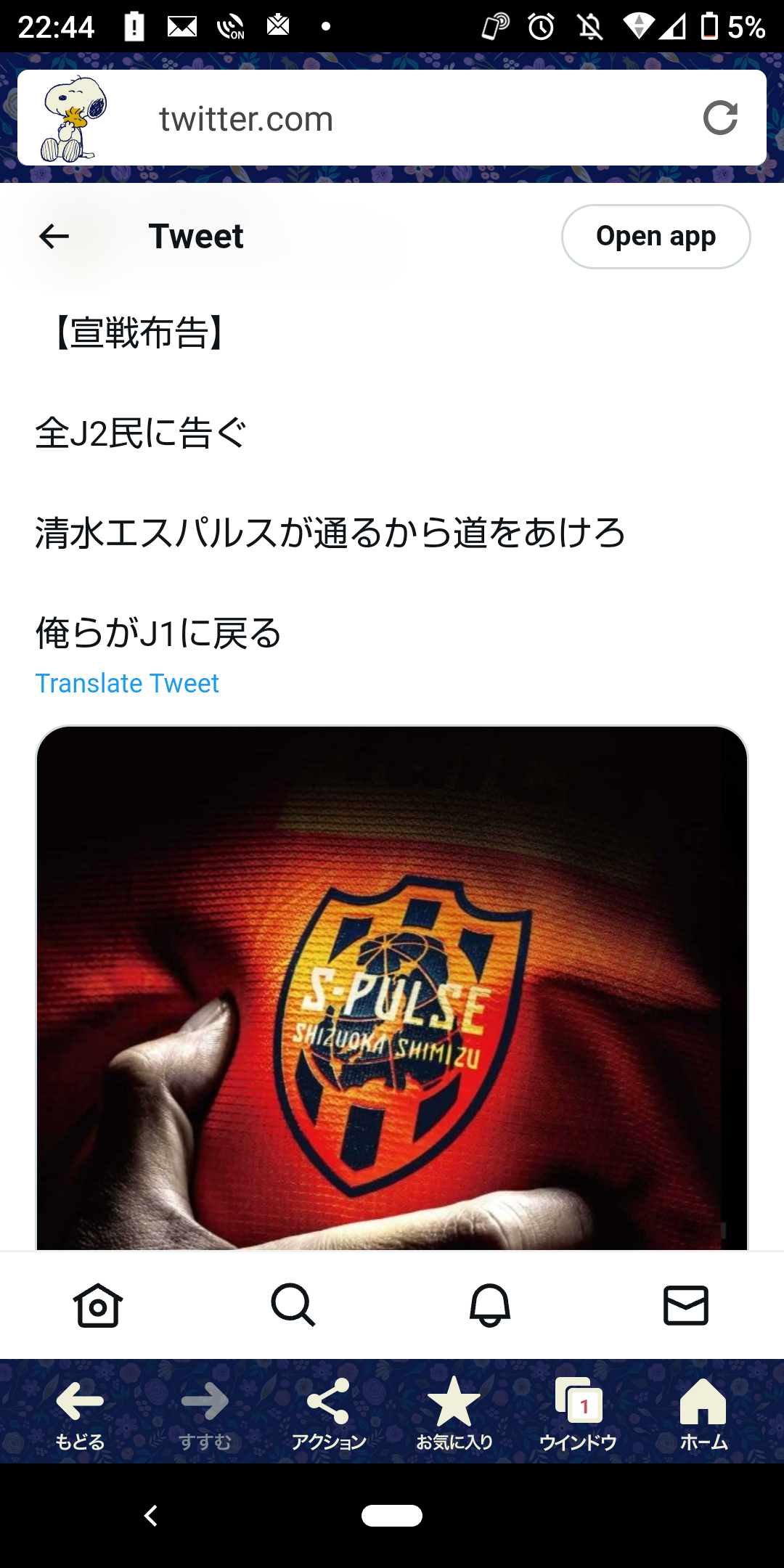Open the ウインドウ tabs view

(x=579, y=1412)
